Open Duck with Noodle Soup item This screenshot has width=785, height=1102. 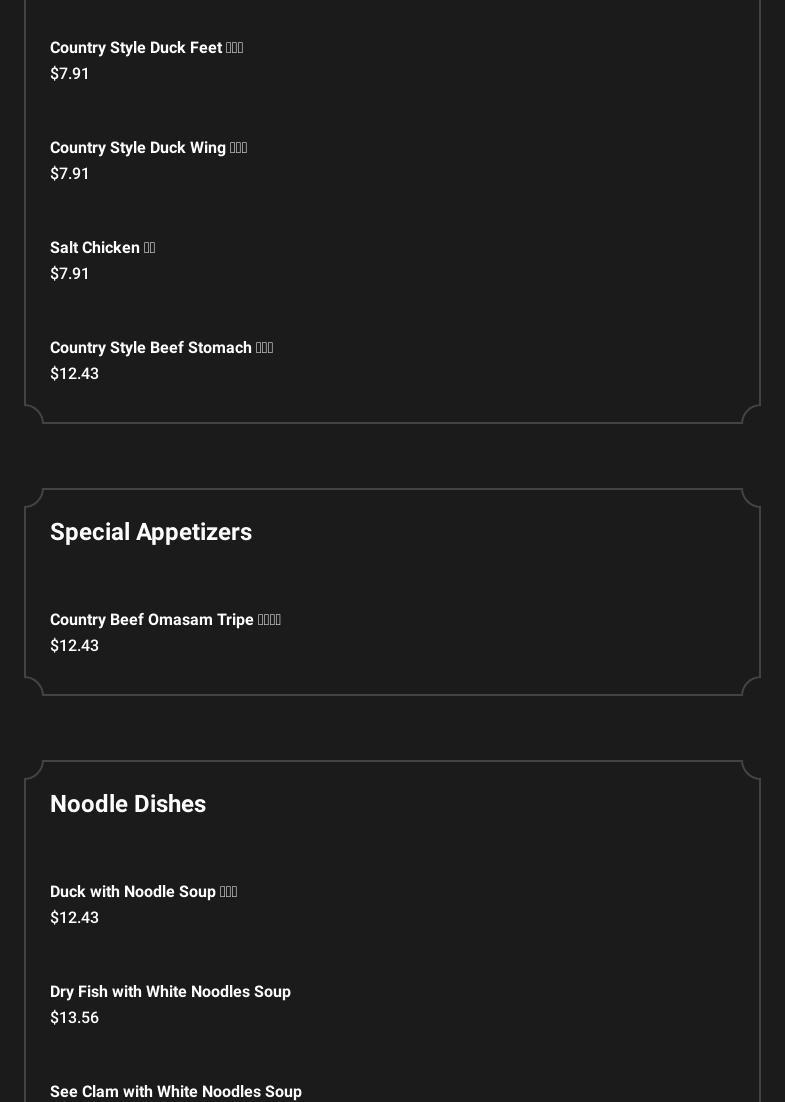143,892
